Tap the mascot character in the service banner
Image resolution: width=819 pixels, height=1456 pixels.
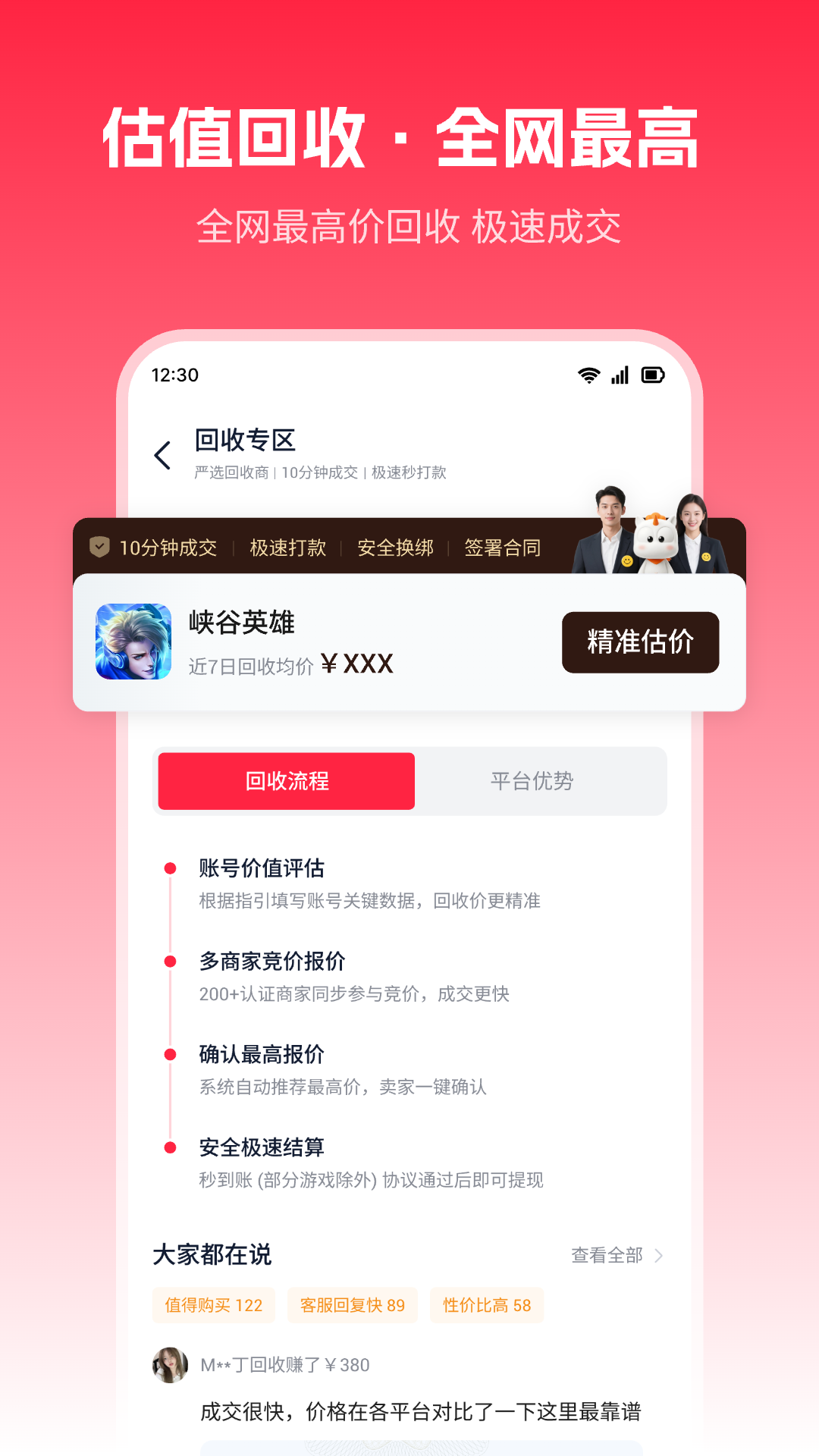(654, 542)
